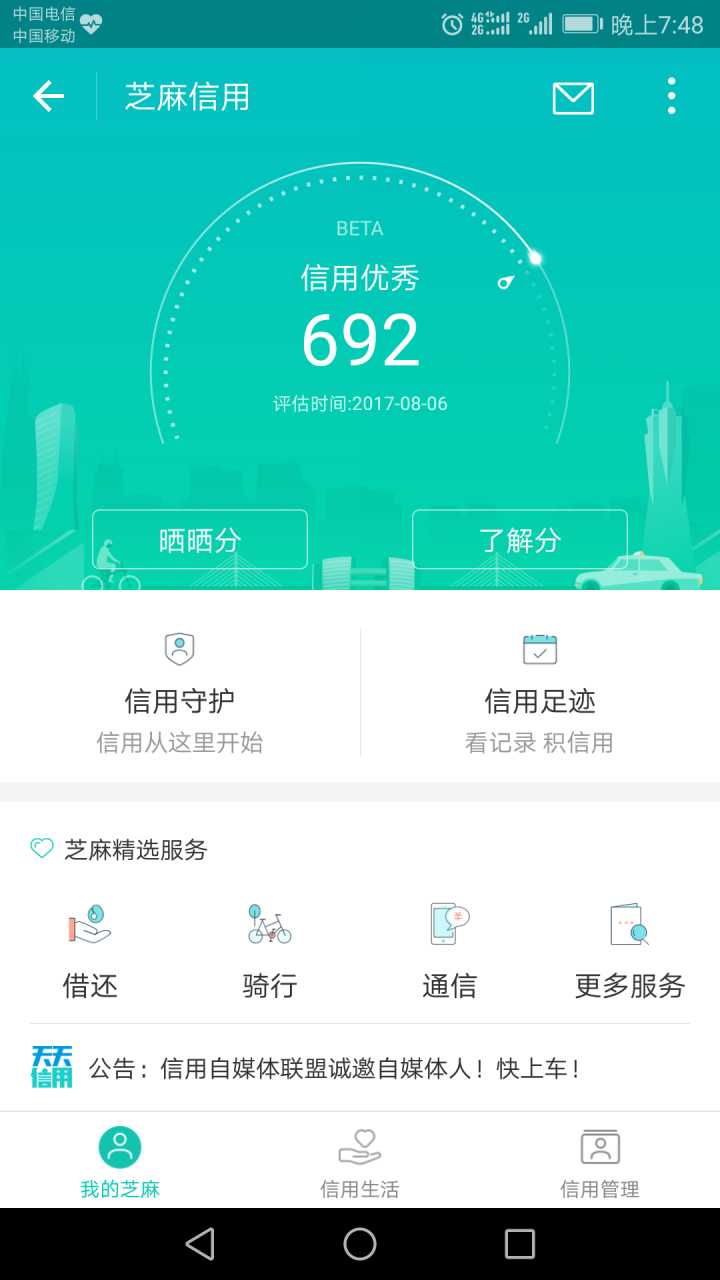
Task: Switch to the 信用生活 tab
Action: [360, 1162]
